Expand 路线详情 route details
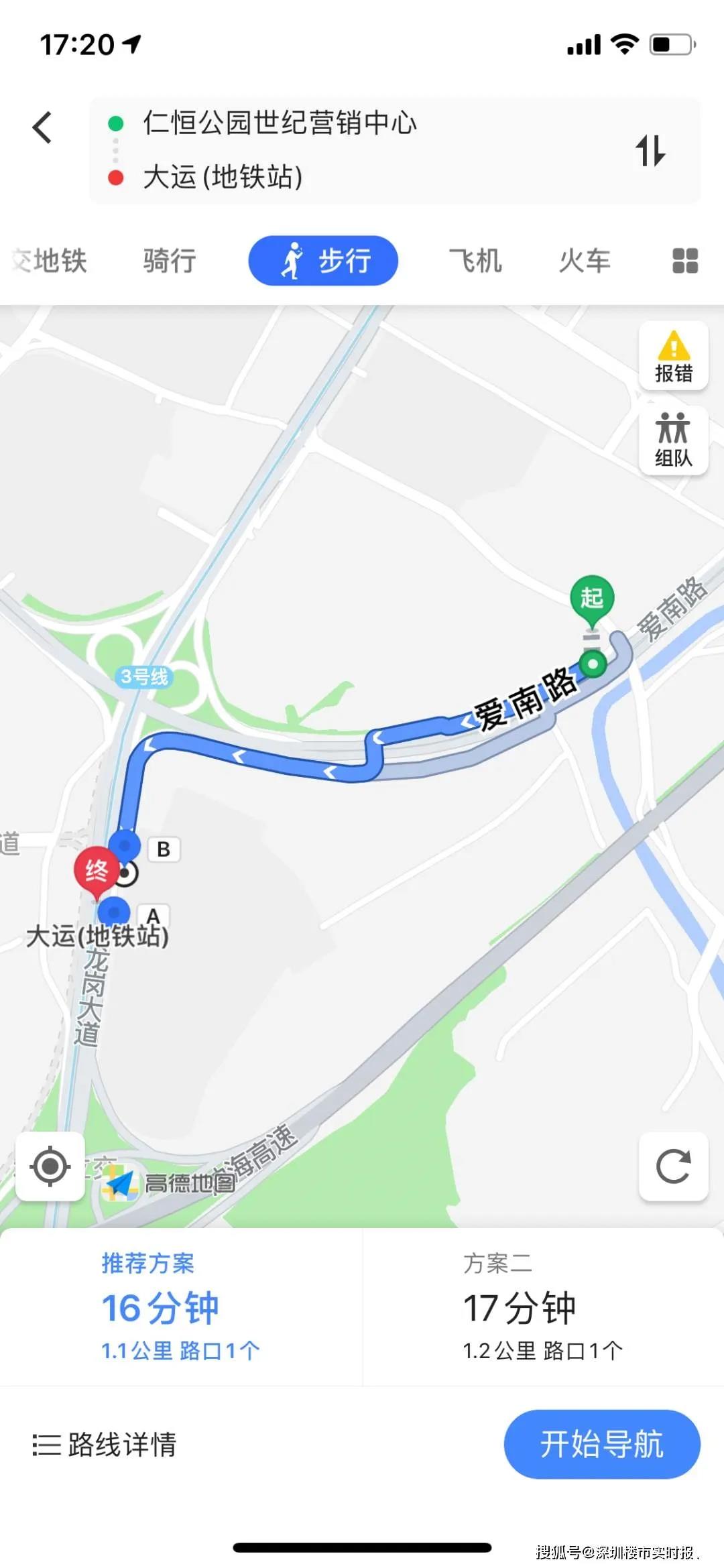724x1568 pixels. pos(104,1446)
